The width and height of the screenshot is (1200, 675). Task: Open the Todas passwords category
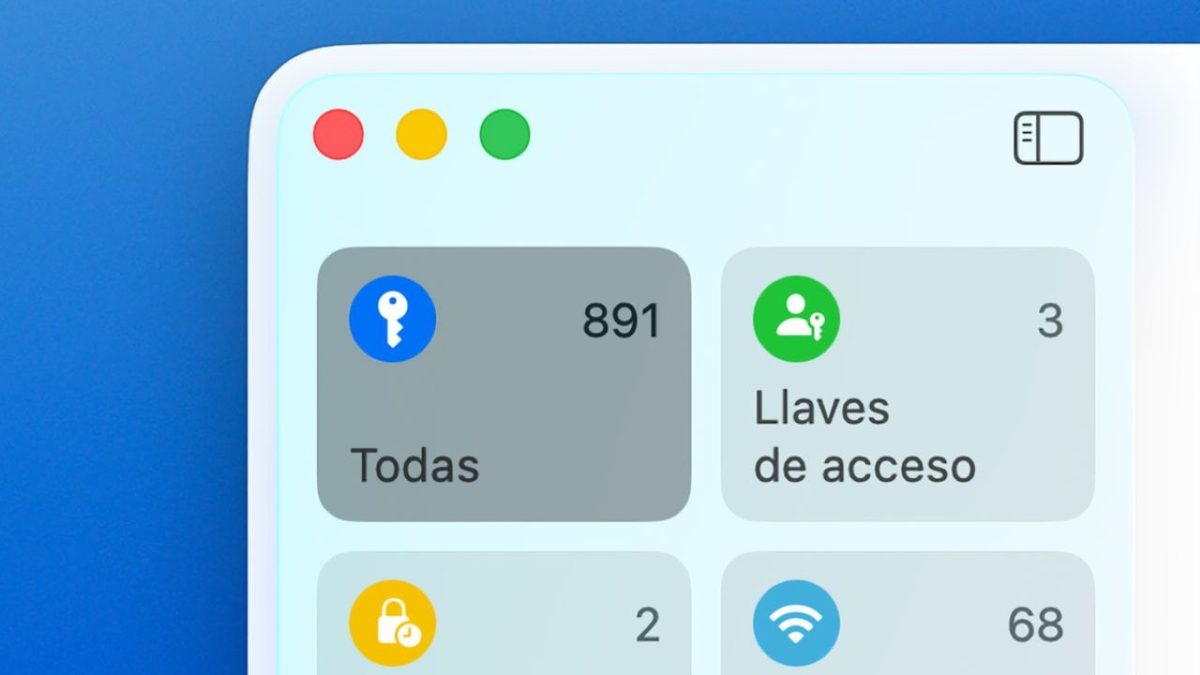tap(504, 384)
